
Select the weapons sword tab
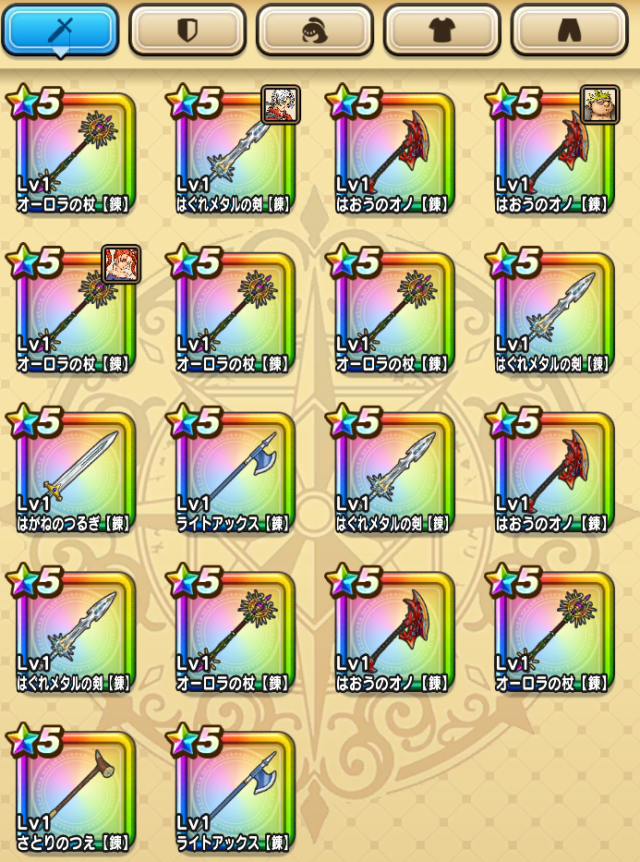tap(60, 31)
